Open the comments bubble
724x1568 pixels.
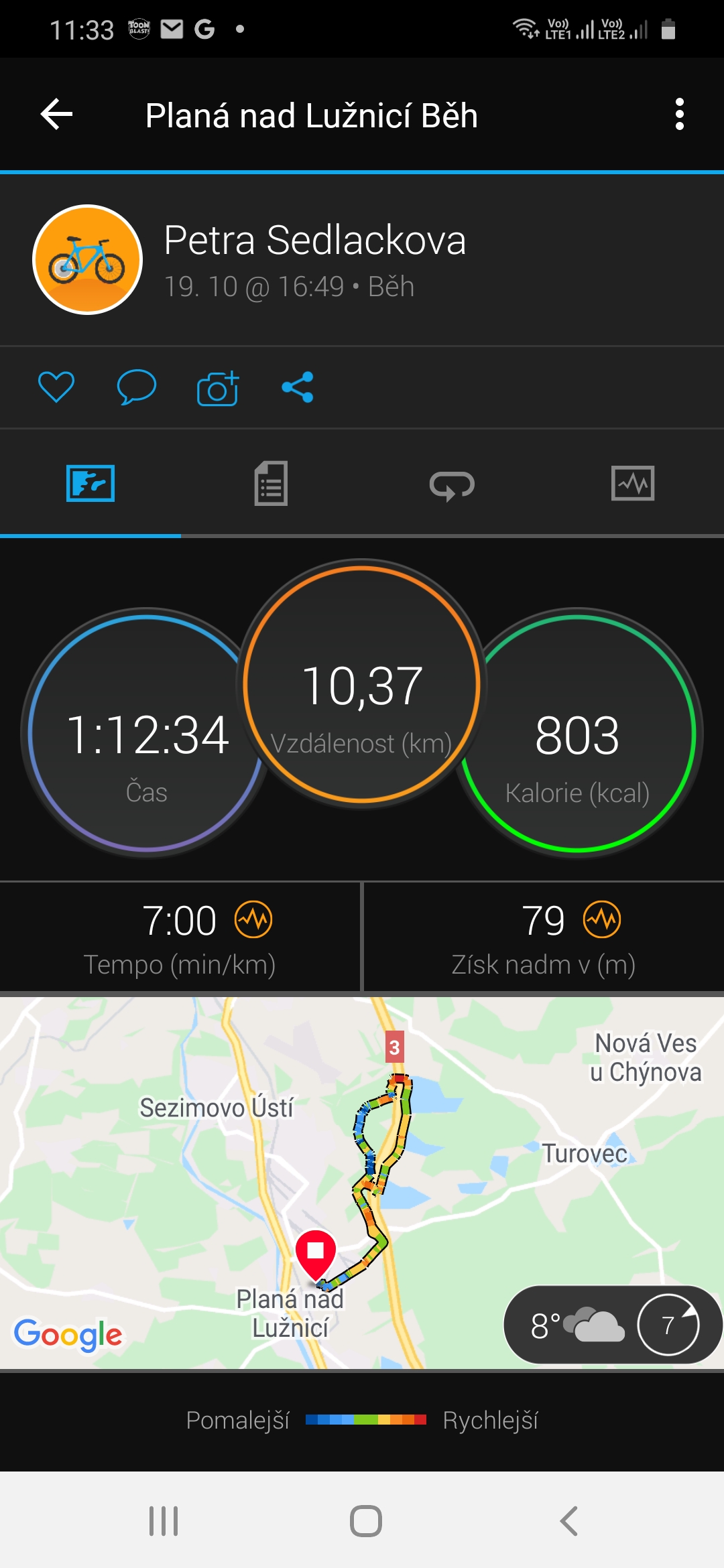137,387
